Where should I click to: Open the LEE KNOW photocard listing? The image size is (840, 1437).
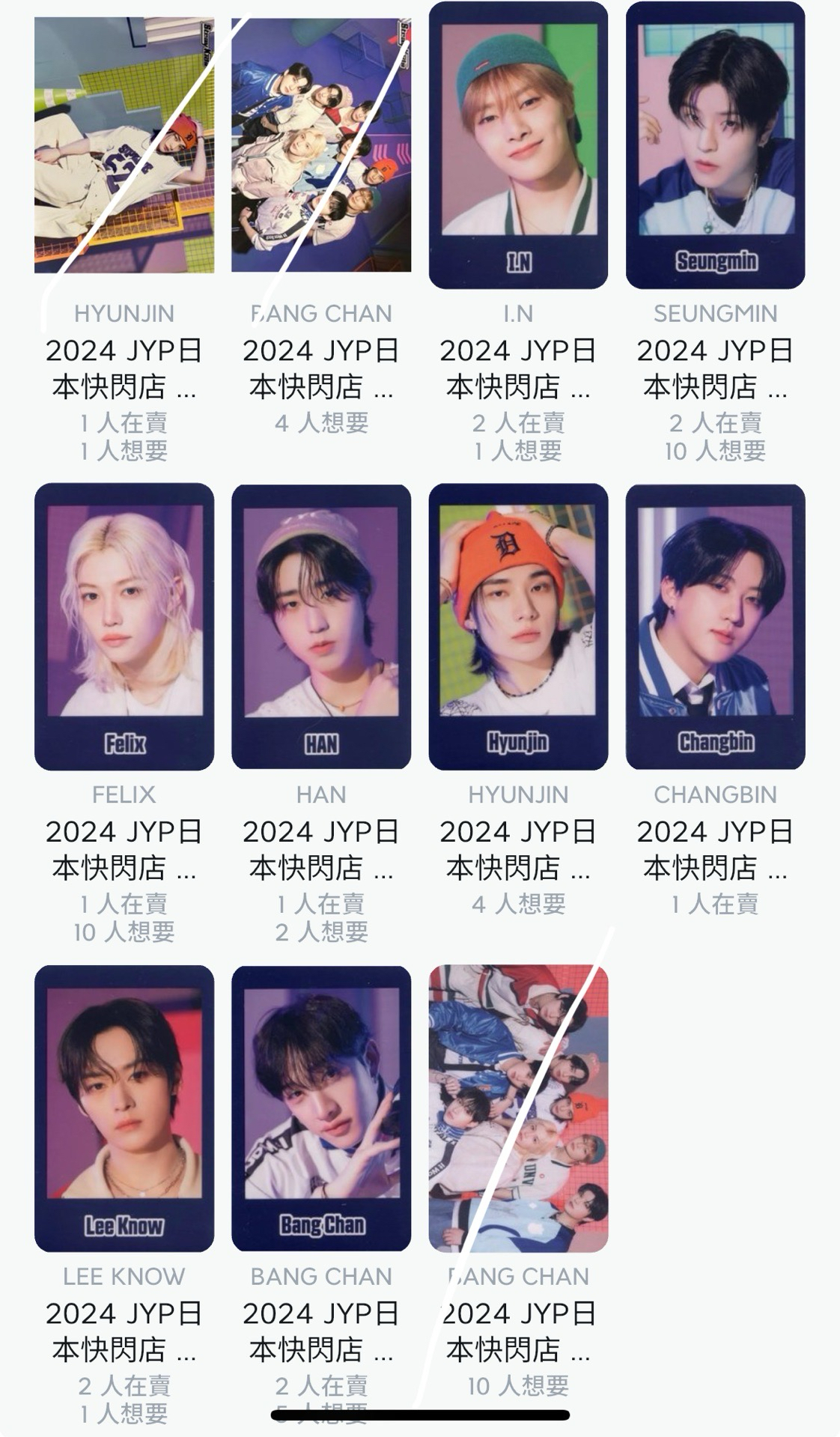coord(124,1108)
